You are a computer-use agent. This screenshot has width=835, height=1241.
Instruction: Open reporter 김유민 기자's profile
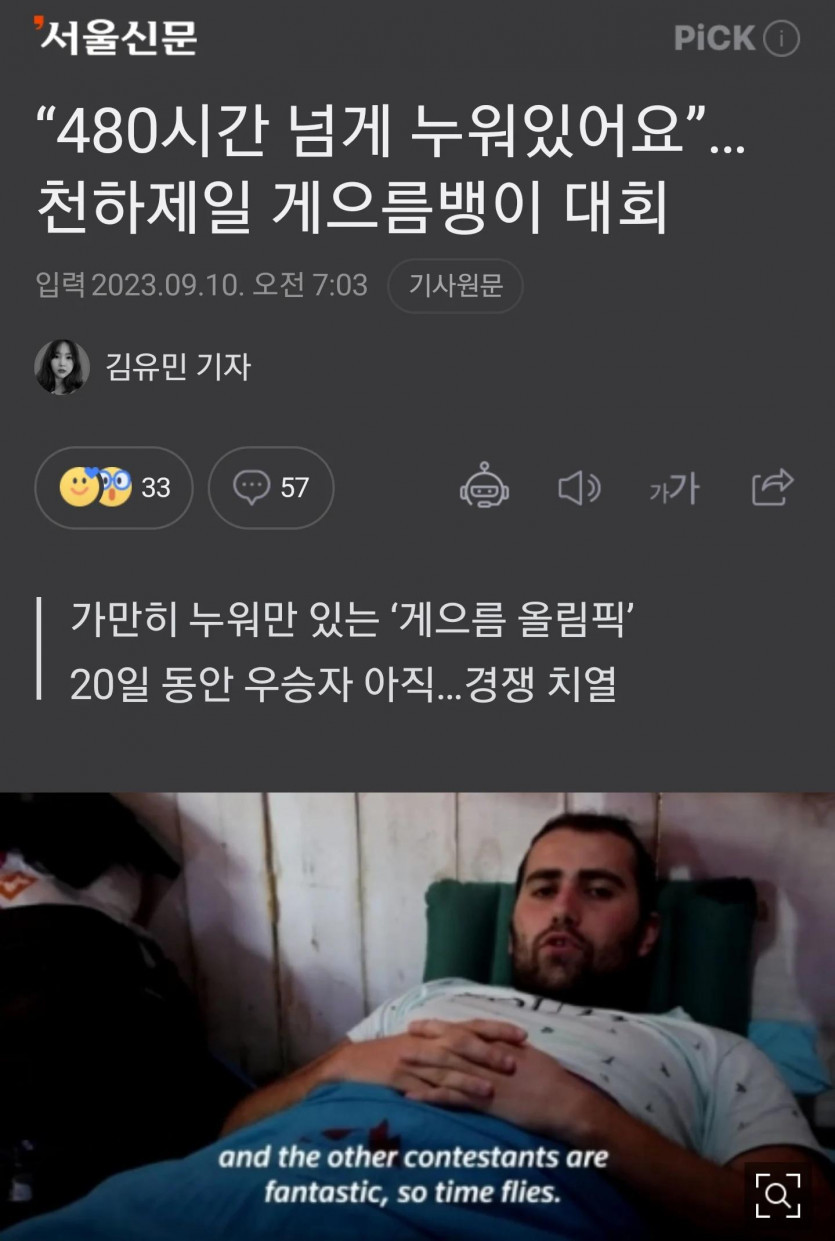178,366
